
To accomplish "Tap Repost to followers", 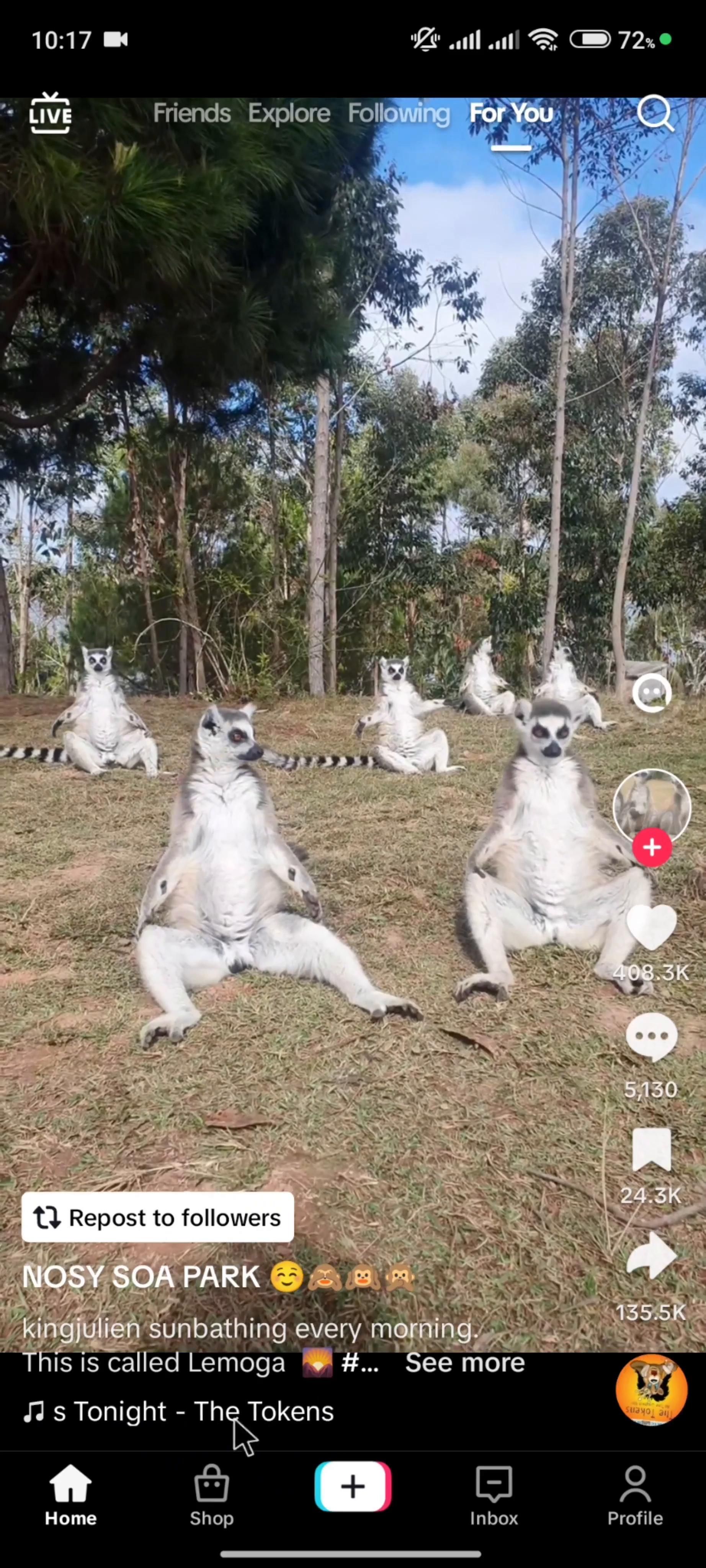I will tap(158, 1217).
